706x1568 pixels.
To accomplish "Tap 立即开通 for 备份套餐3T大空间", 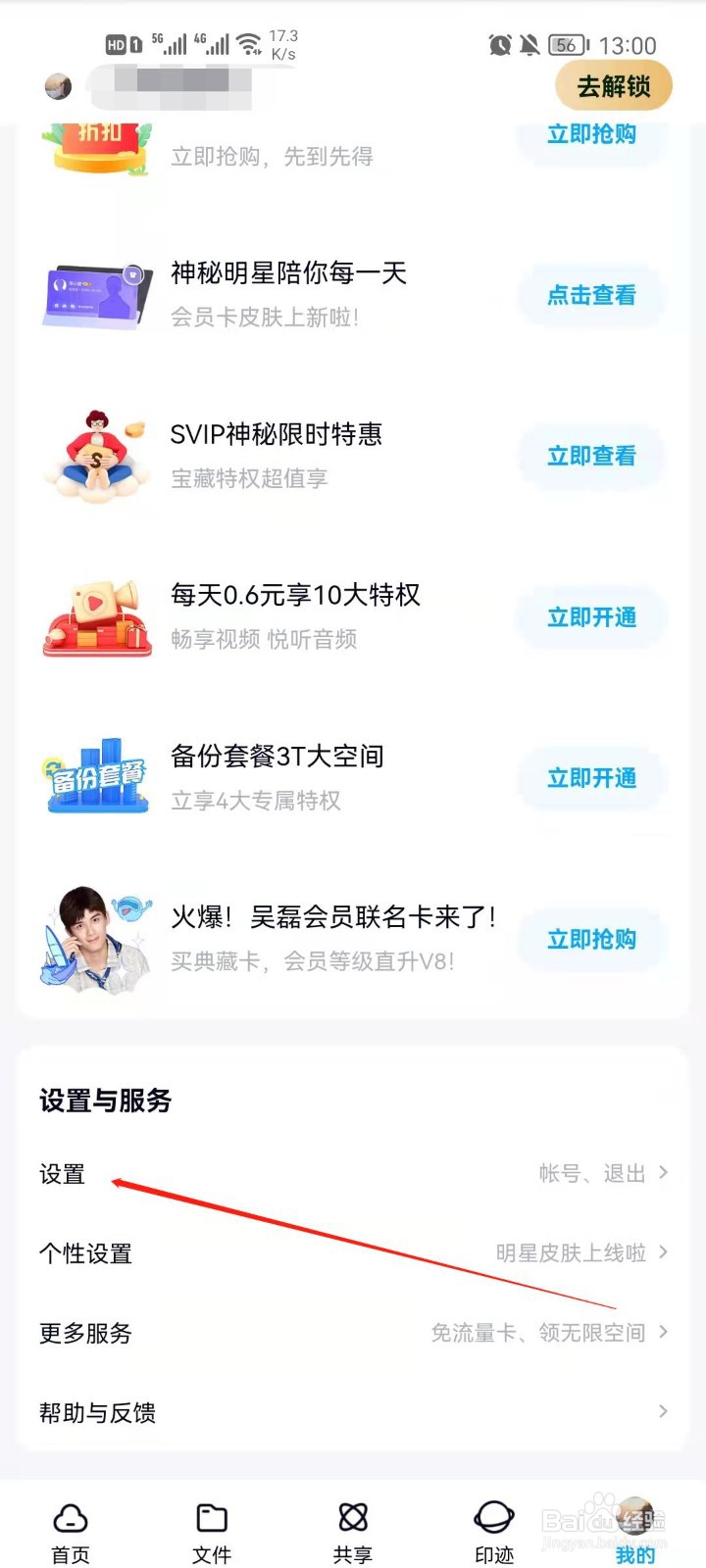I will point(591,778).
